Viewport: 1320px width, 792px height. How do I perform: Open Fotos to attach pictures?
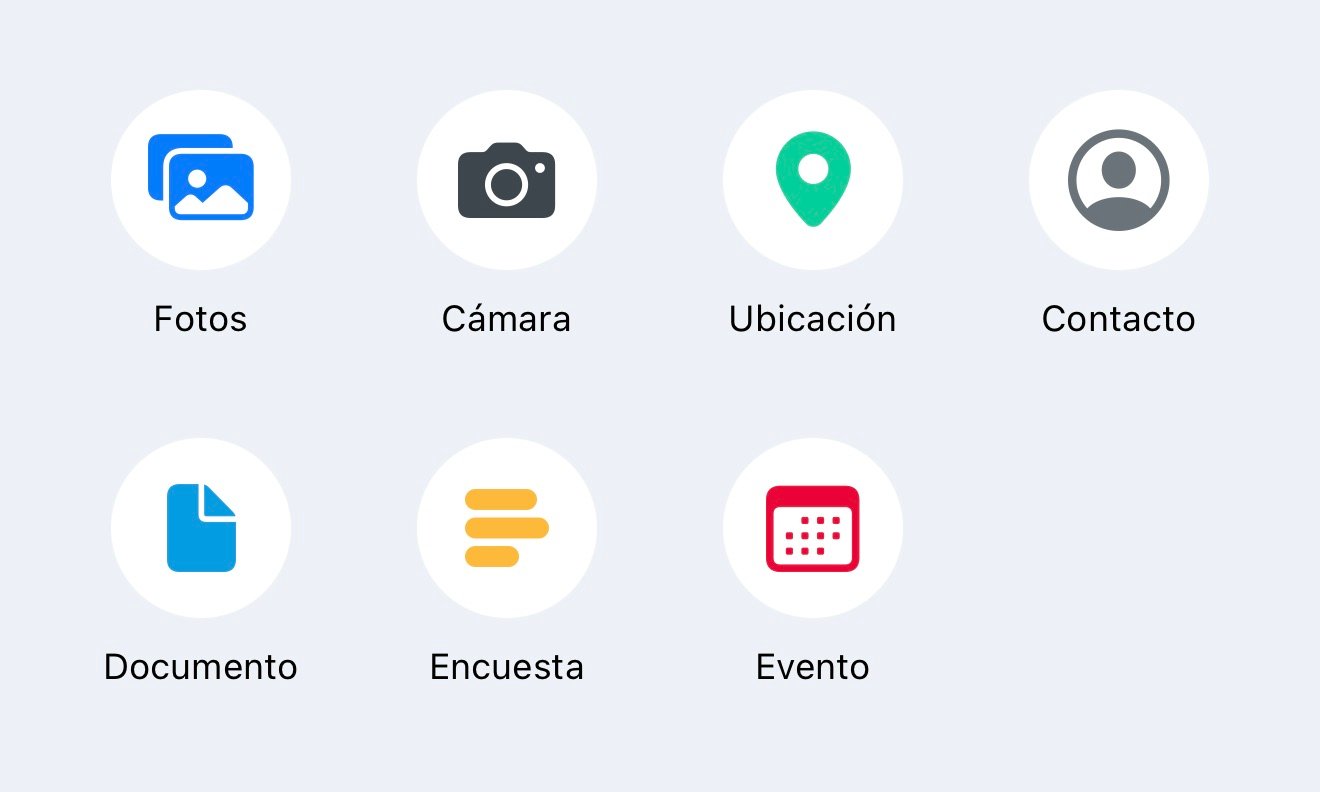coord(201,180)
